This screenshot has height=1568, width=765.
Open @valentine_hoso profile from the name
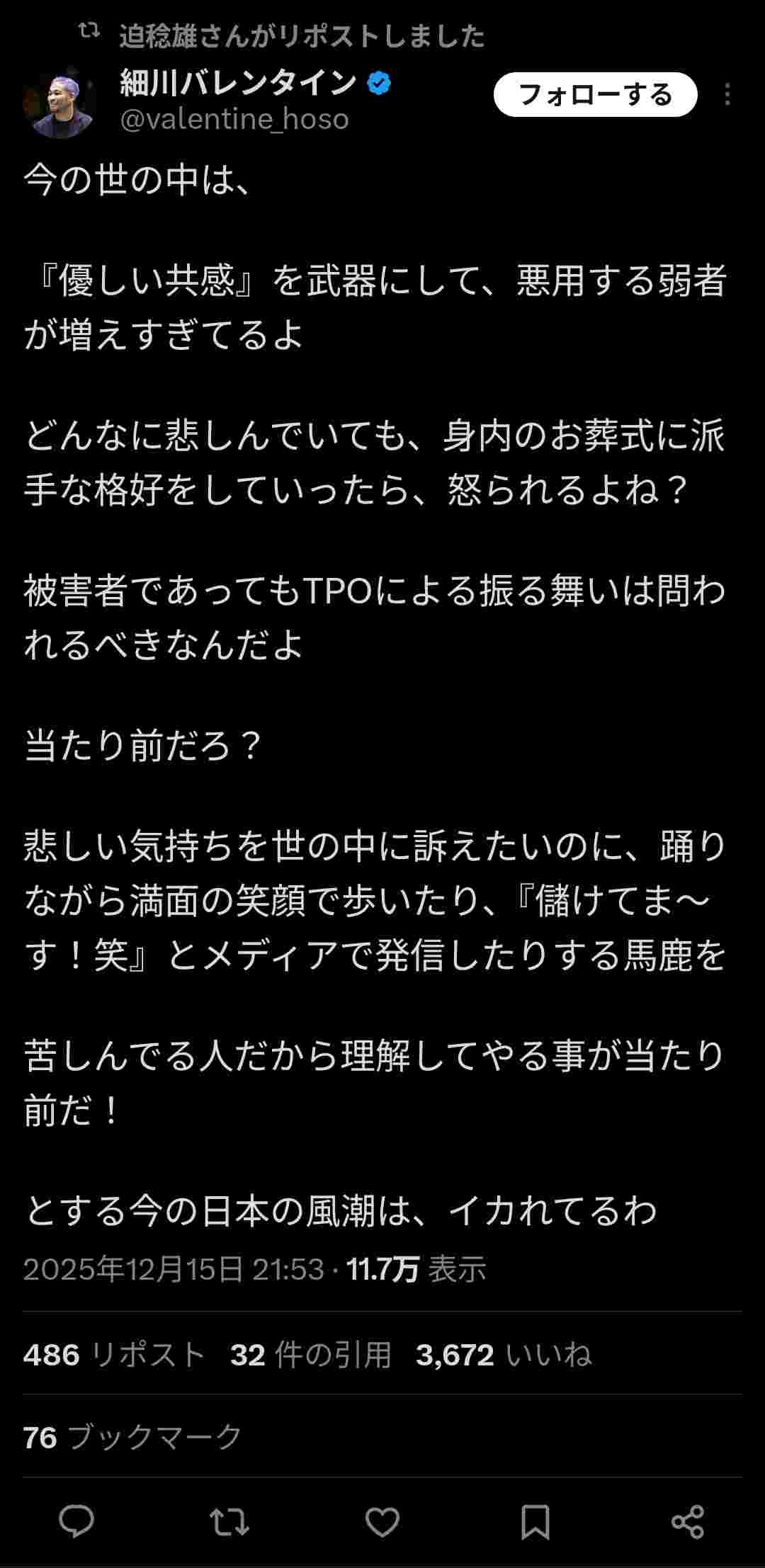click(x=238, y=84)
